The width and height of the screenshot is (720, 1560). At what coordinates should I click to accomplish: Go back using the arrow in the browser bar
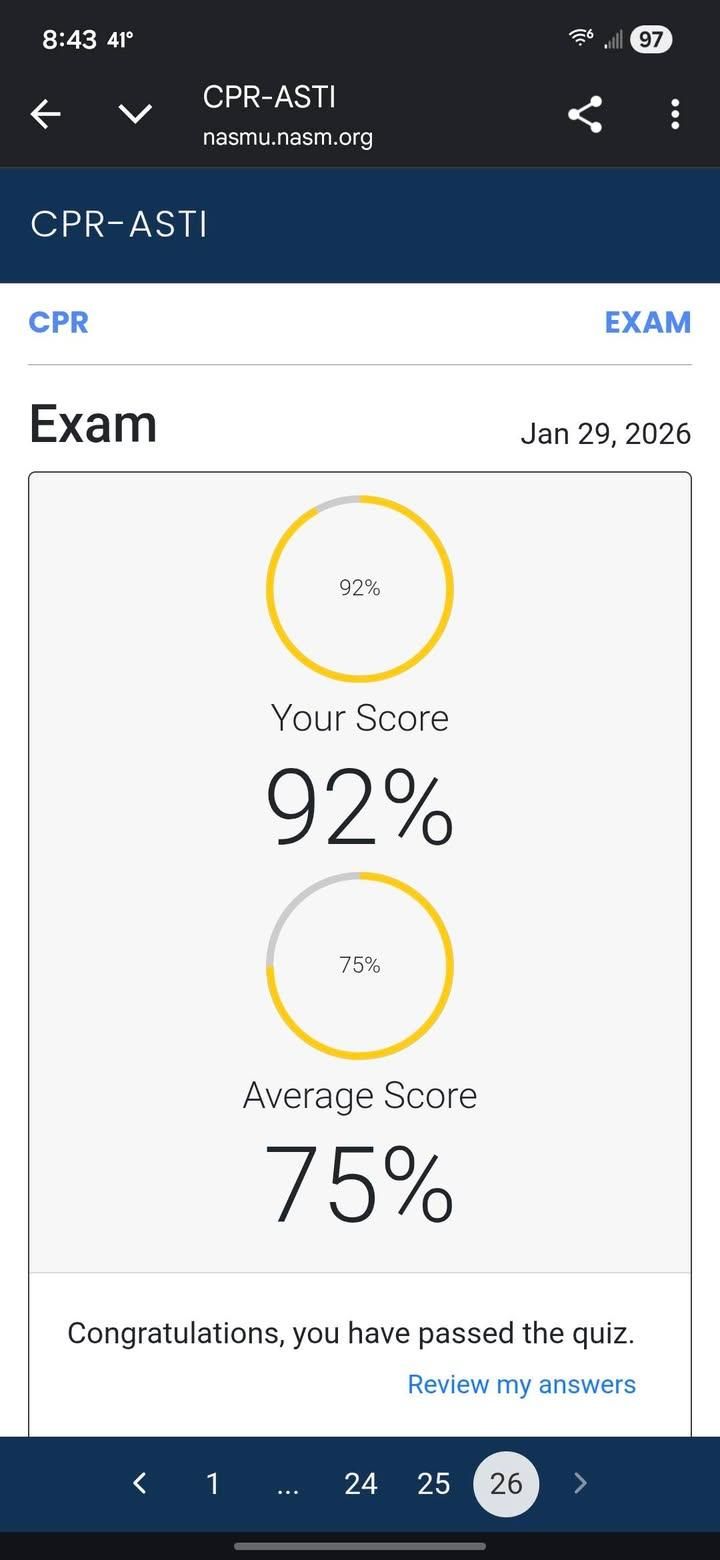(45, 115)
